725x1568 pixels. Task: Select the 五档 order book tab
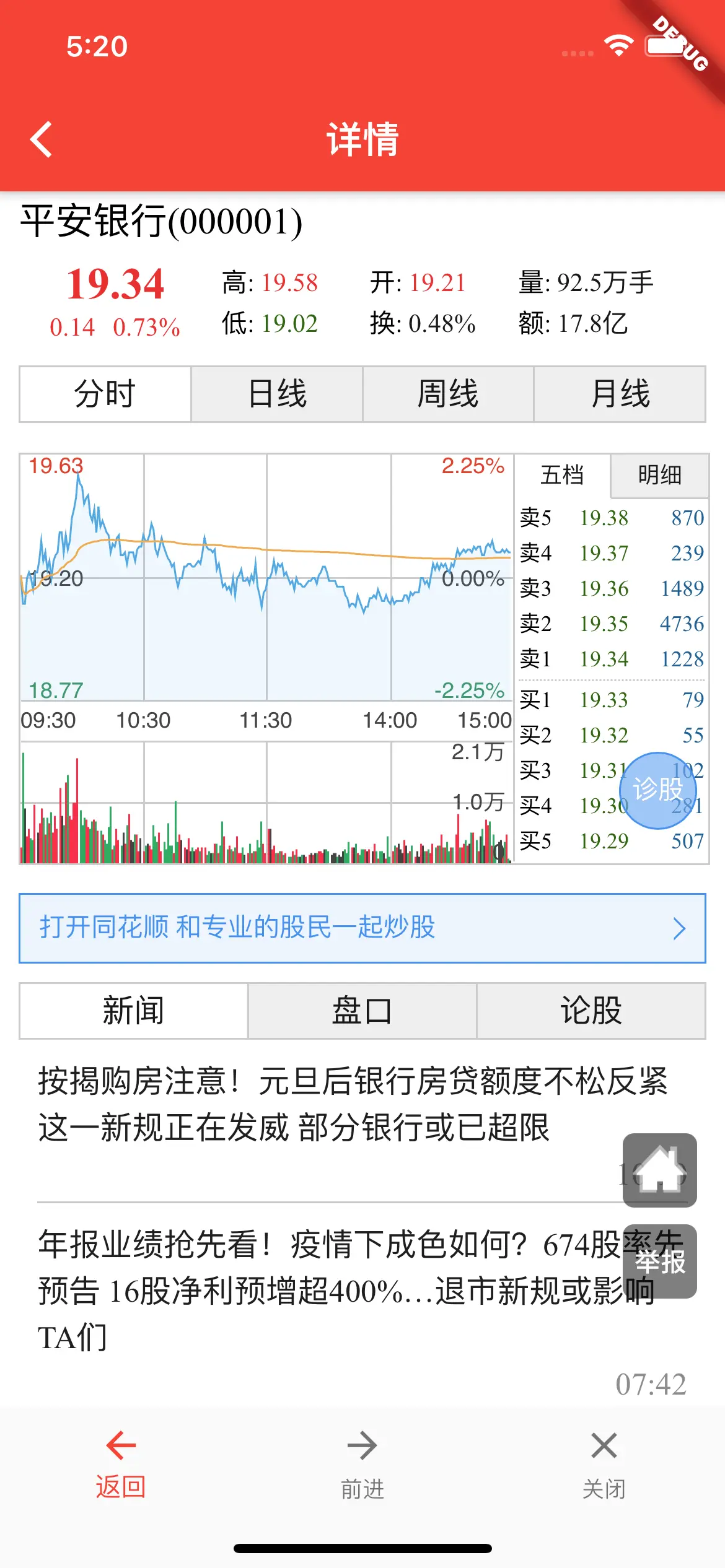[x=562, y=475]
